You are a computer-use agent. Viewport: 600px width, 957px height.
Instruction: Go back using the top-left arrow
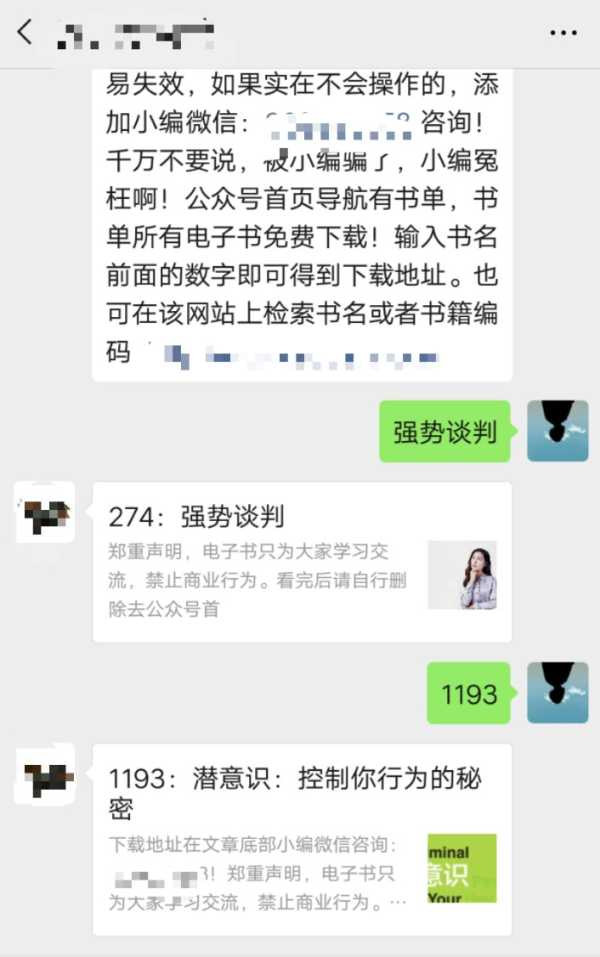(25, 32)
